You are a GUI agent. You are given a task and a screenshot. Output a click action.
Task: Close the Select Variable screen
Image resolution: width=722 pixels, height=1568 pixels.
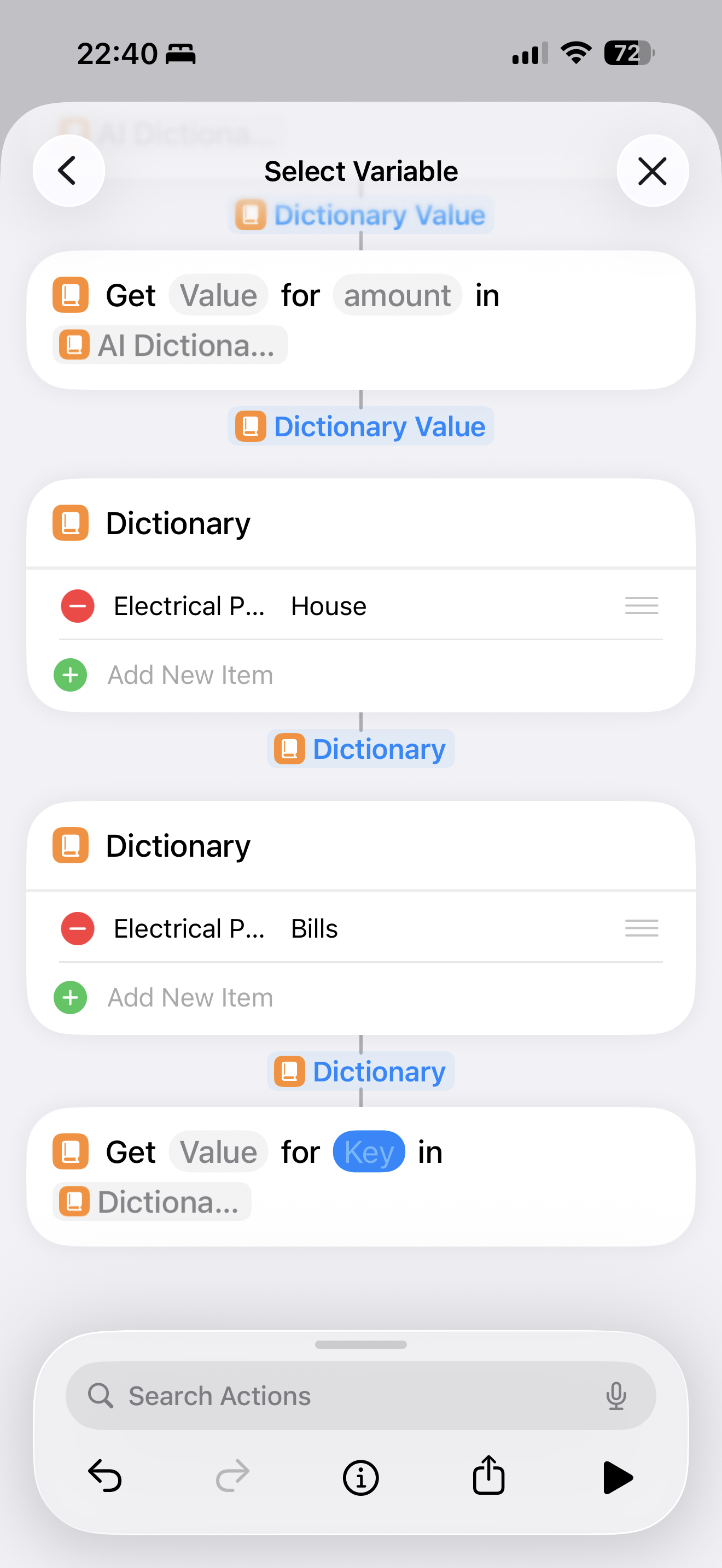[x=652, y=171]
